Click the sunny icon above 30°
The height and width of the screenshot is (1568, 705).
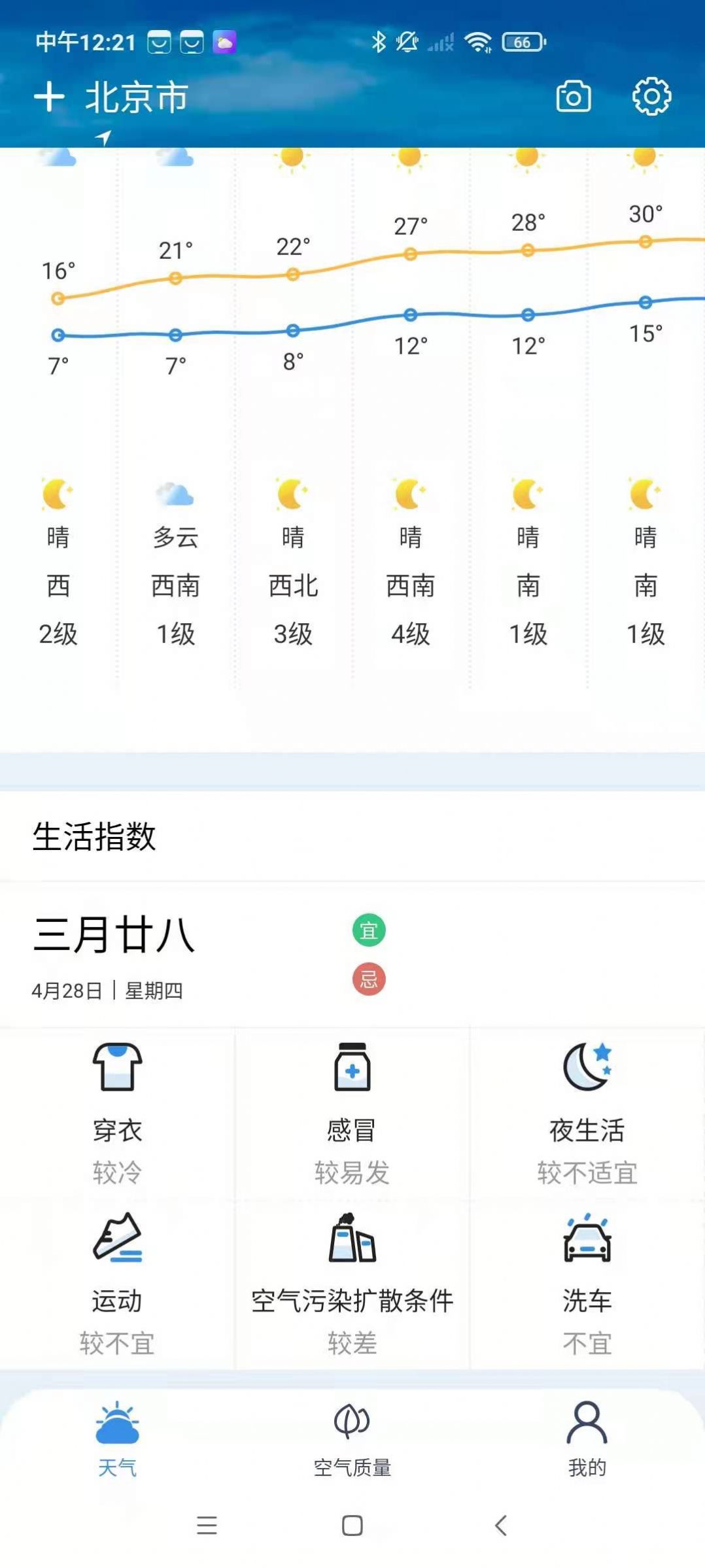click(x=644, y=159)
